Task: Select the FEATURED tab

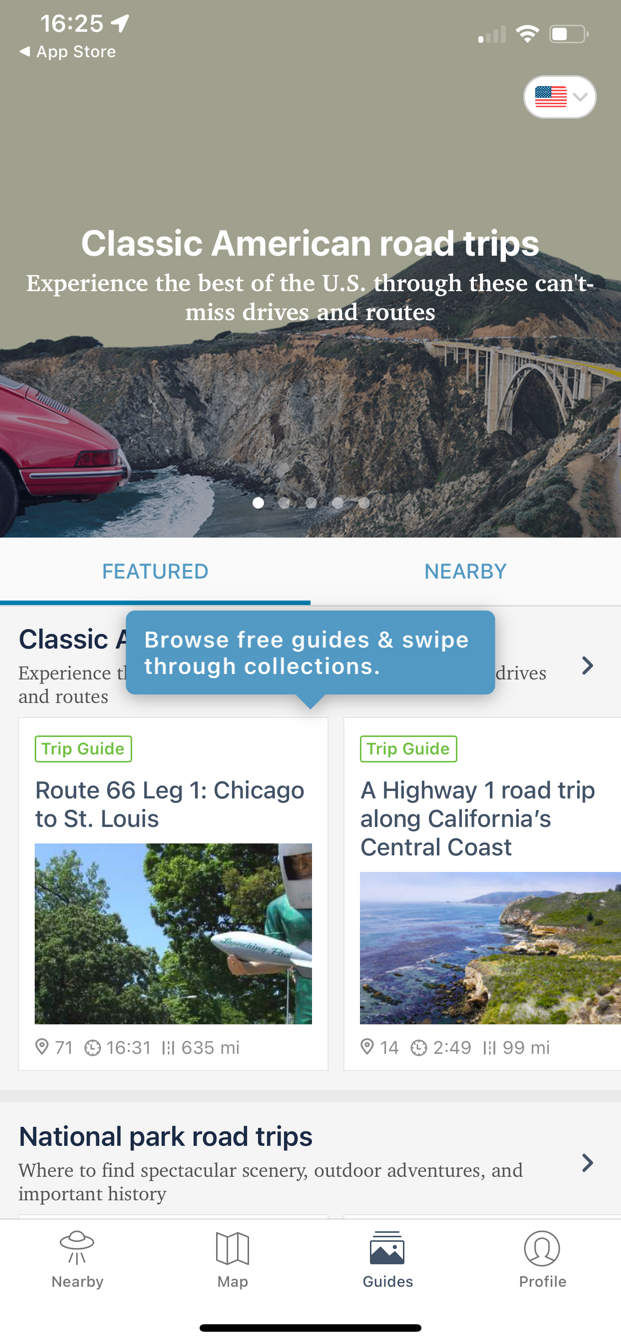Action: click(155, 571)
